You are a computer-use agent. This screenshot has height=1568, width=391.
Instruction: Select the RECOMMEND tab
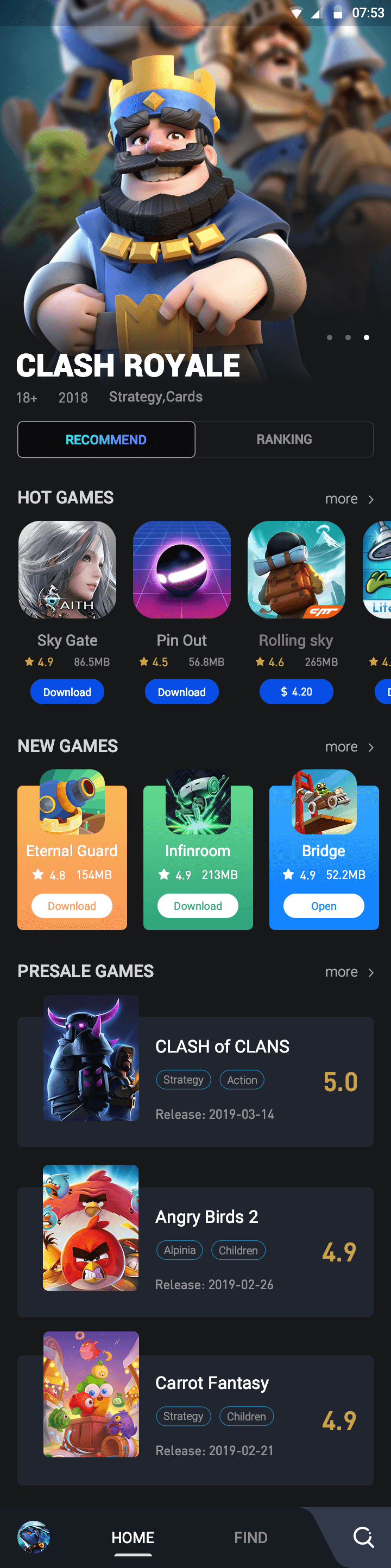pyautogui.click(x=106, y=439)
